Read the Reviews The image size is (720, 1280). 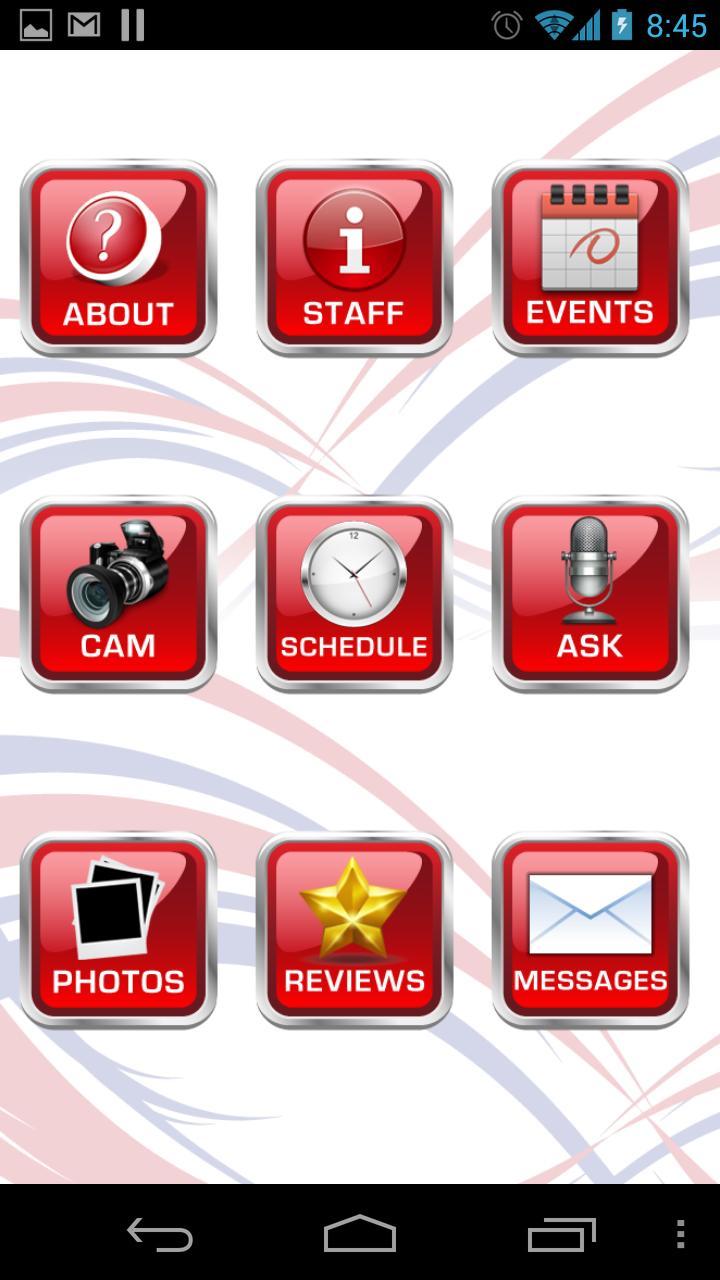pyautogui.click(x=354, y=930)
